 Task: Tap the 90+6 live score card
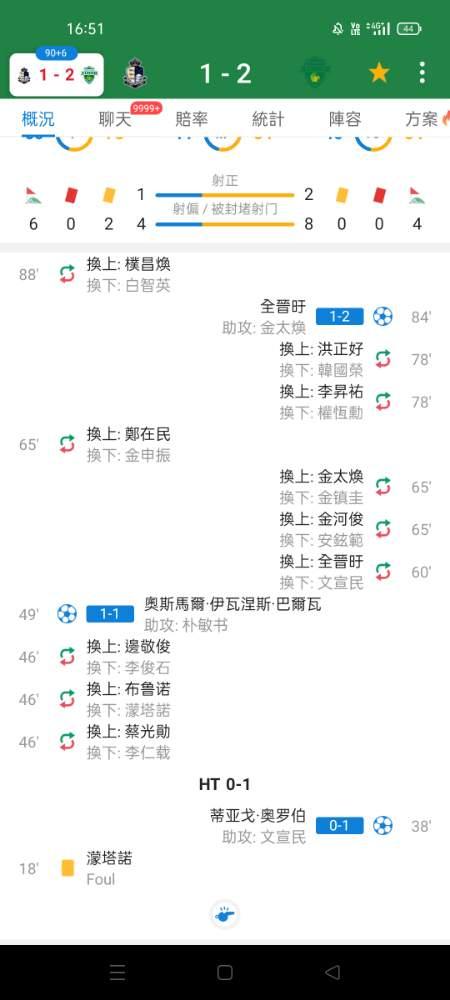click(x=57, y=72)
